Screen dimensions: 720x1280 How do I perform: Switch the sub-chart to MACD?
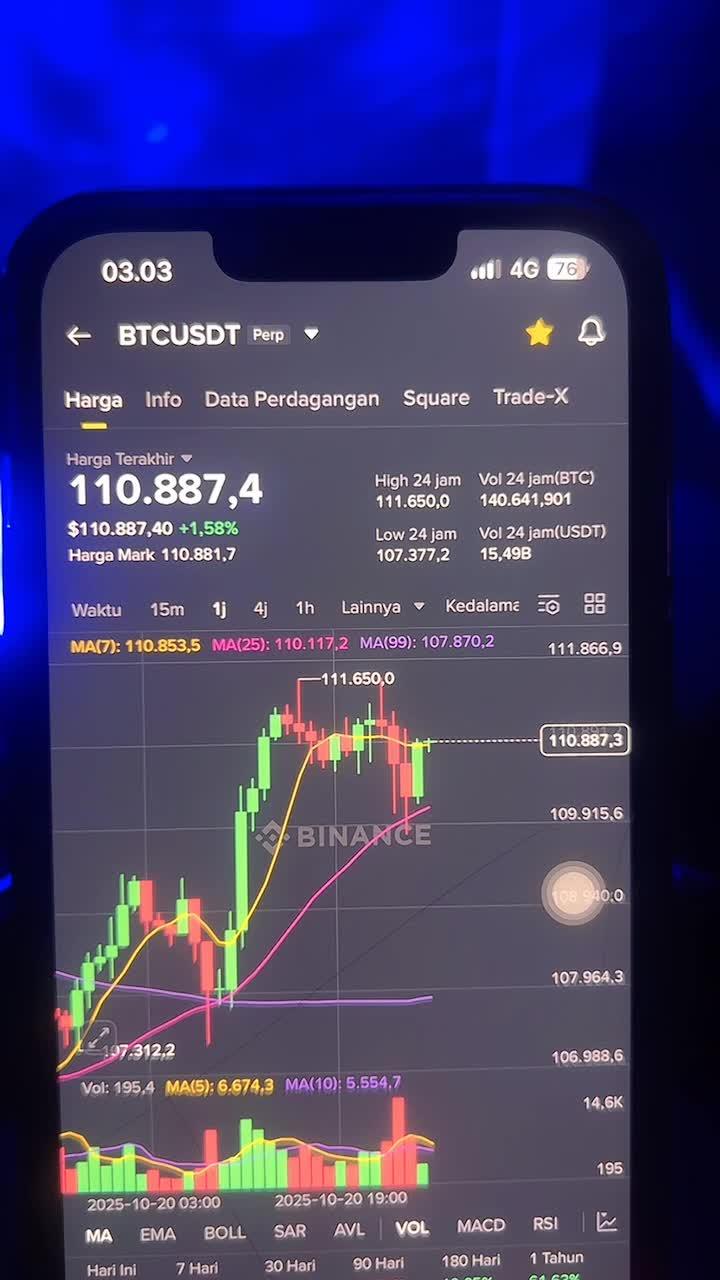481,1226
